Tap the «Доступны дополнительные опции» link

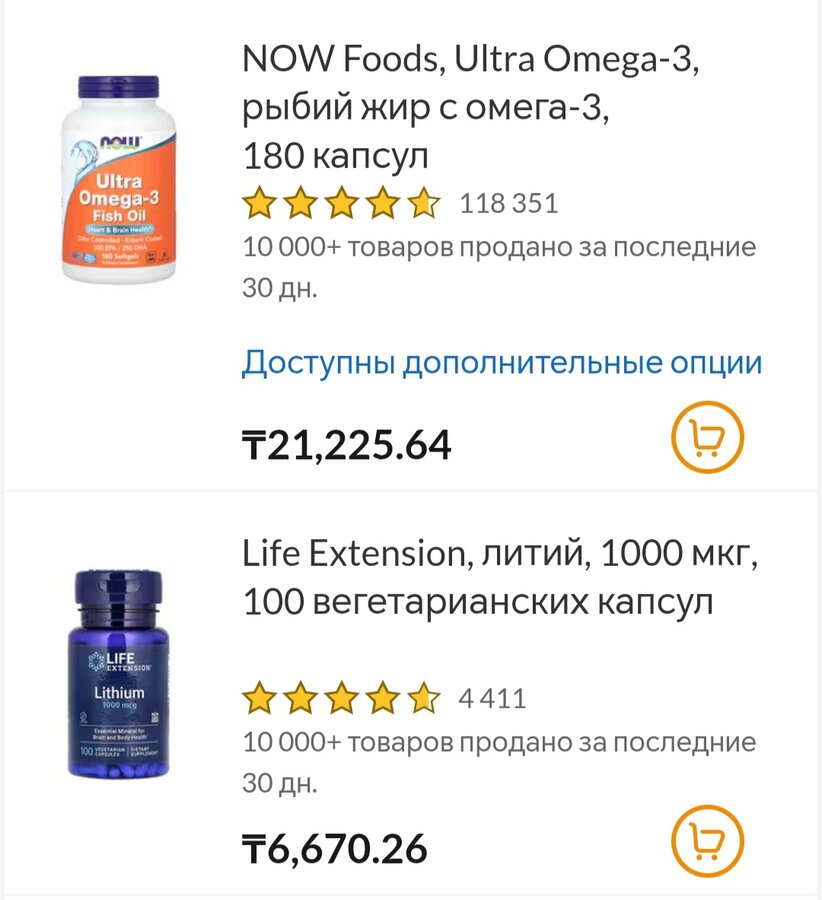[x=502, y=362]
